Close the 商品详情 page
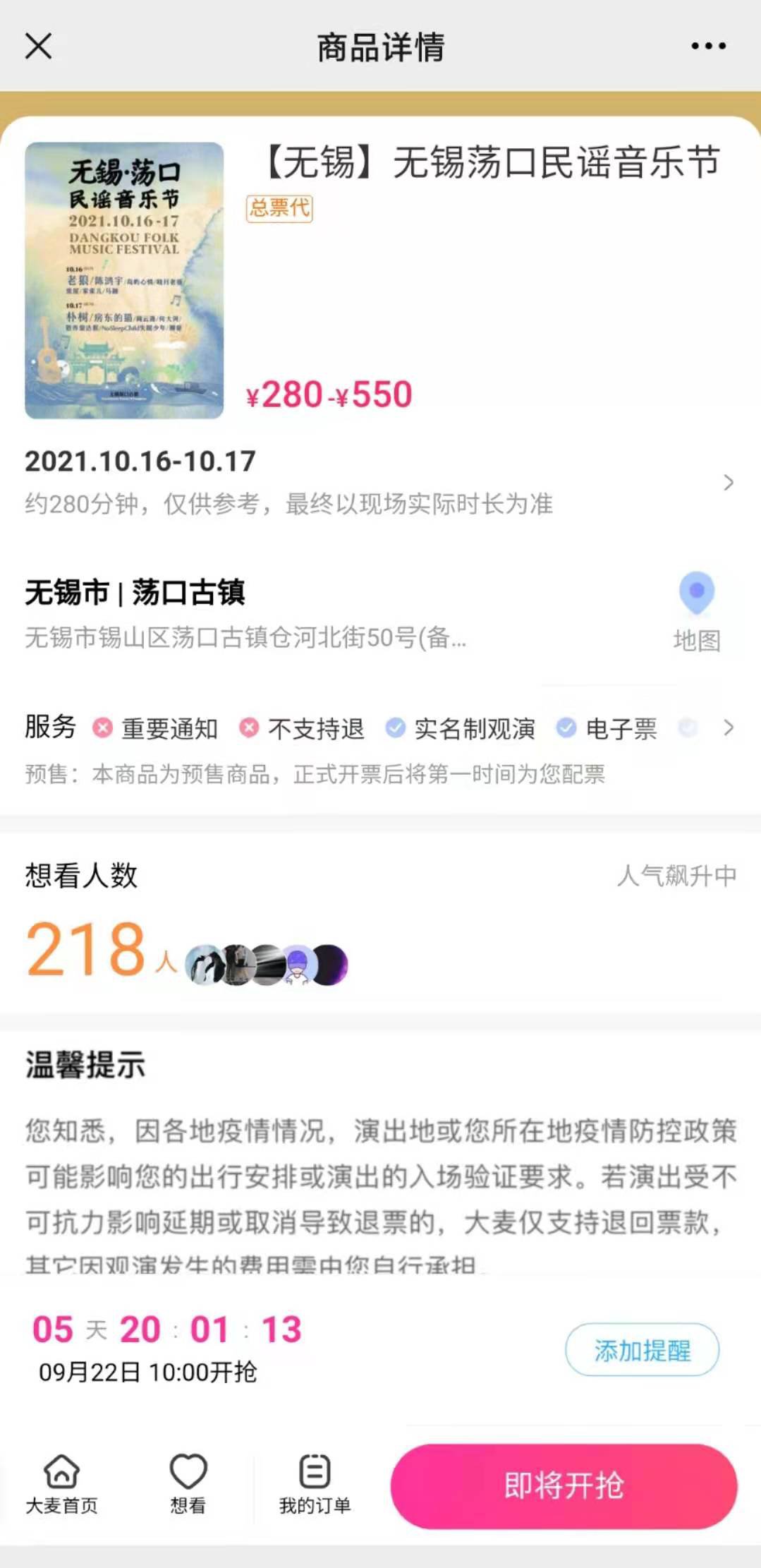The width and height of the screenshot is (761, 1568). coord(38,47)
